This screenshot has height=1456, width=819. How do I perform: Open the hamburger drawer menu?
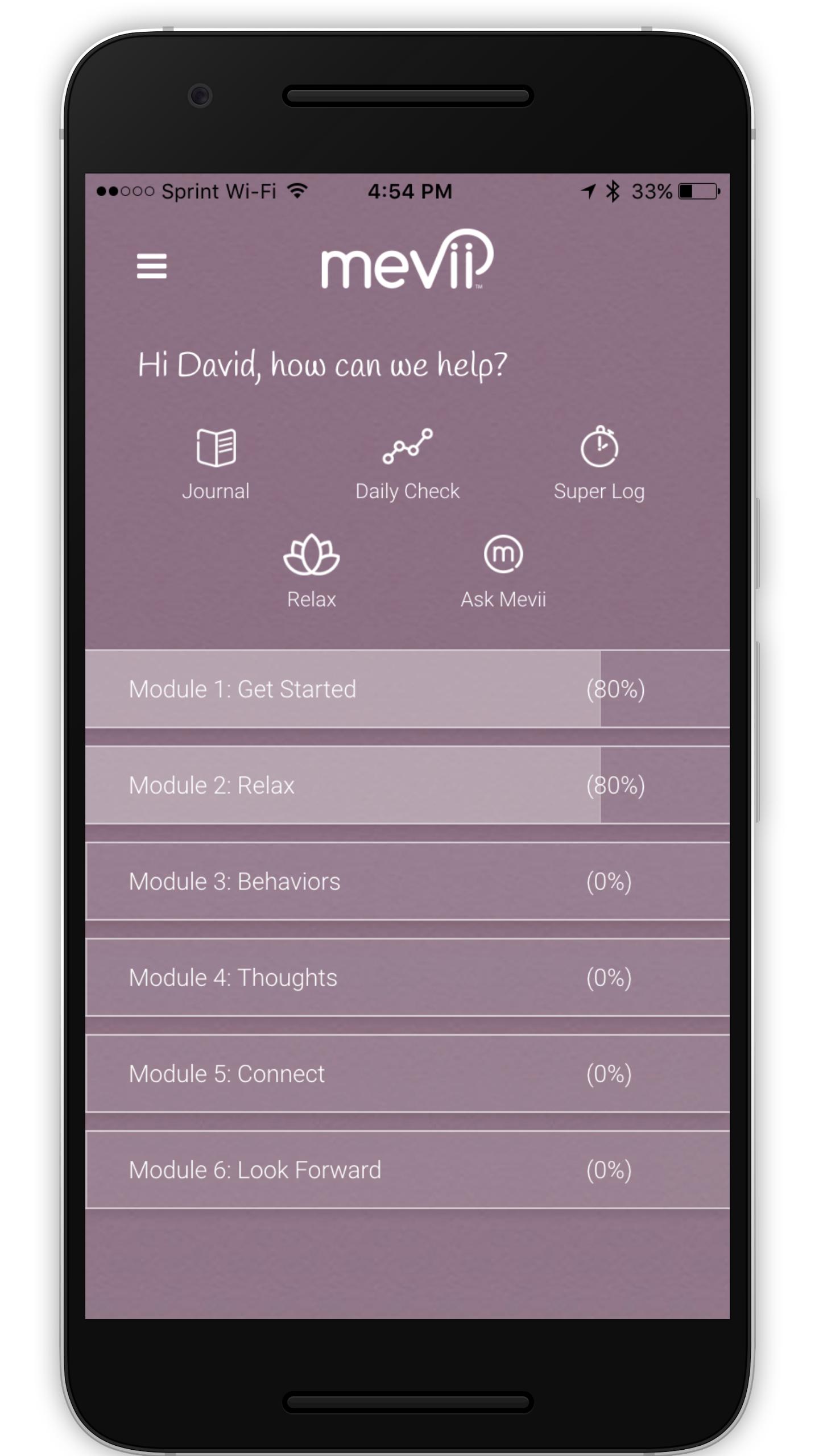point(151,266)
